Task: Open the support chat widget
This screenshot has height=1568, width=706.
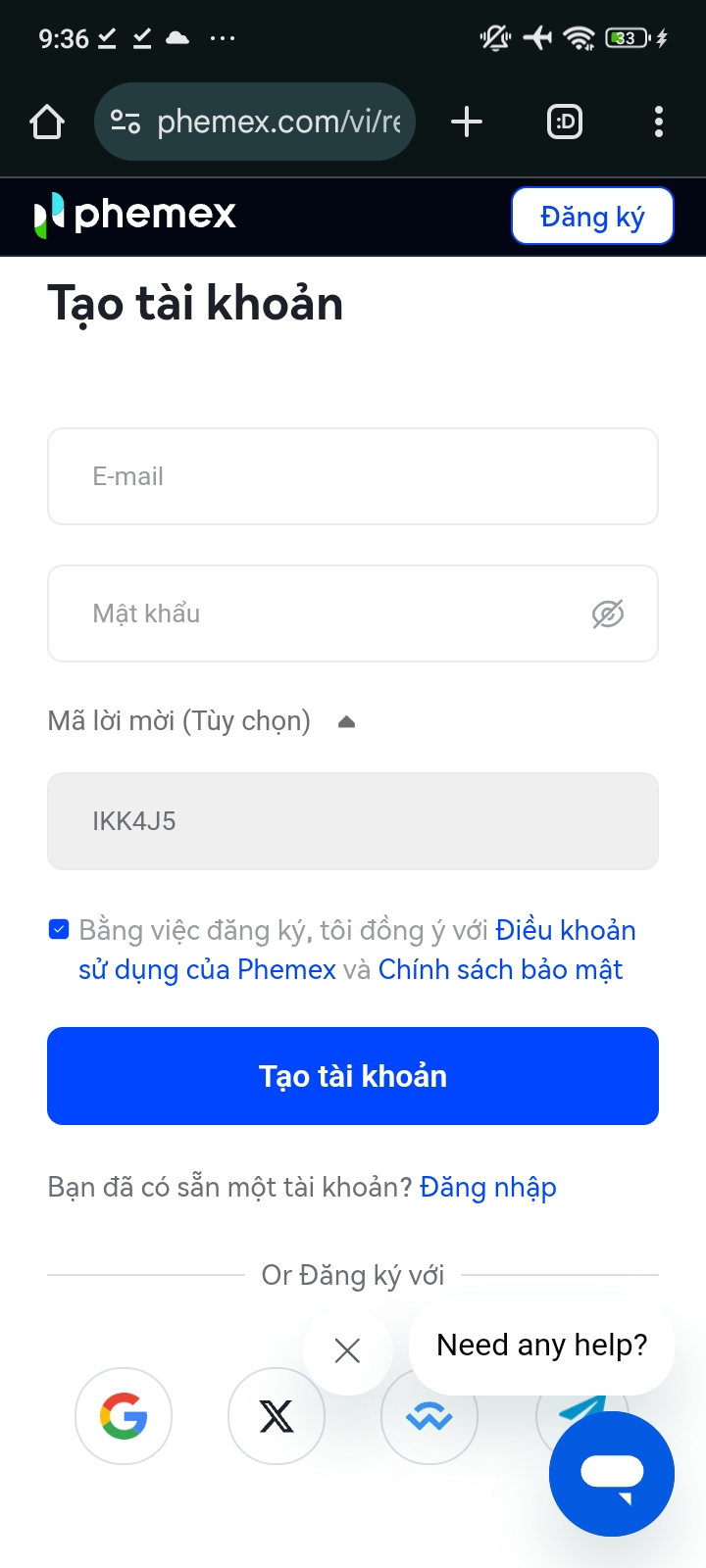Action: pyautogui.click(x=611, y=1474)
